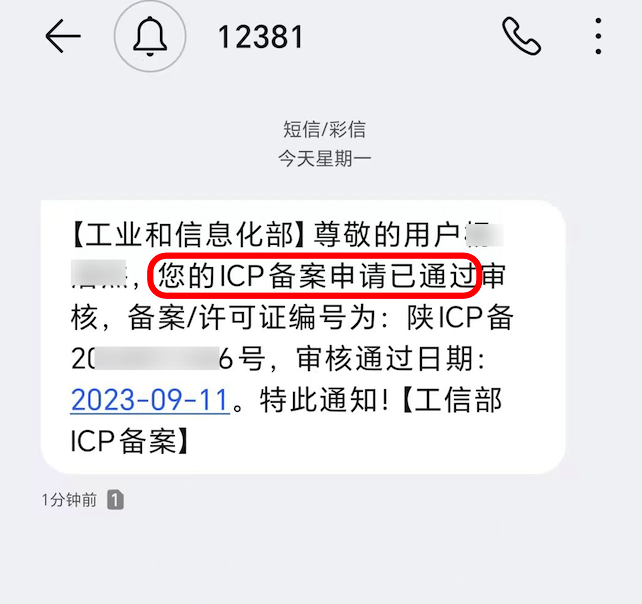Image resolution: width=642 pixels, height=604 pixels.
Task: Call the sender 12381
Action: pos(521,38)
